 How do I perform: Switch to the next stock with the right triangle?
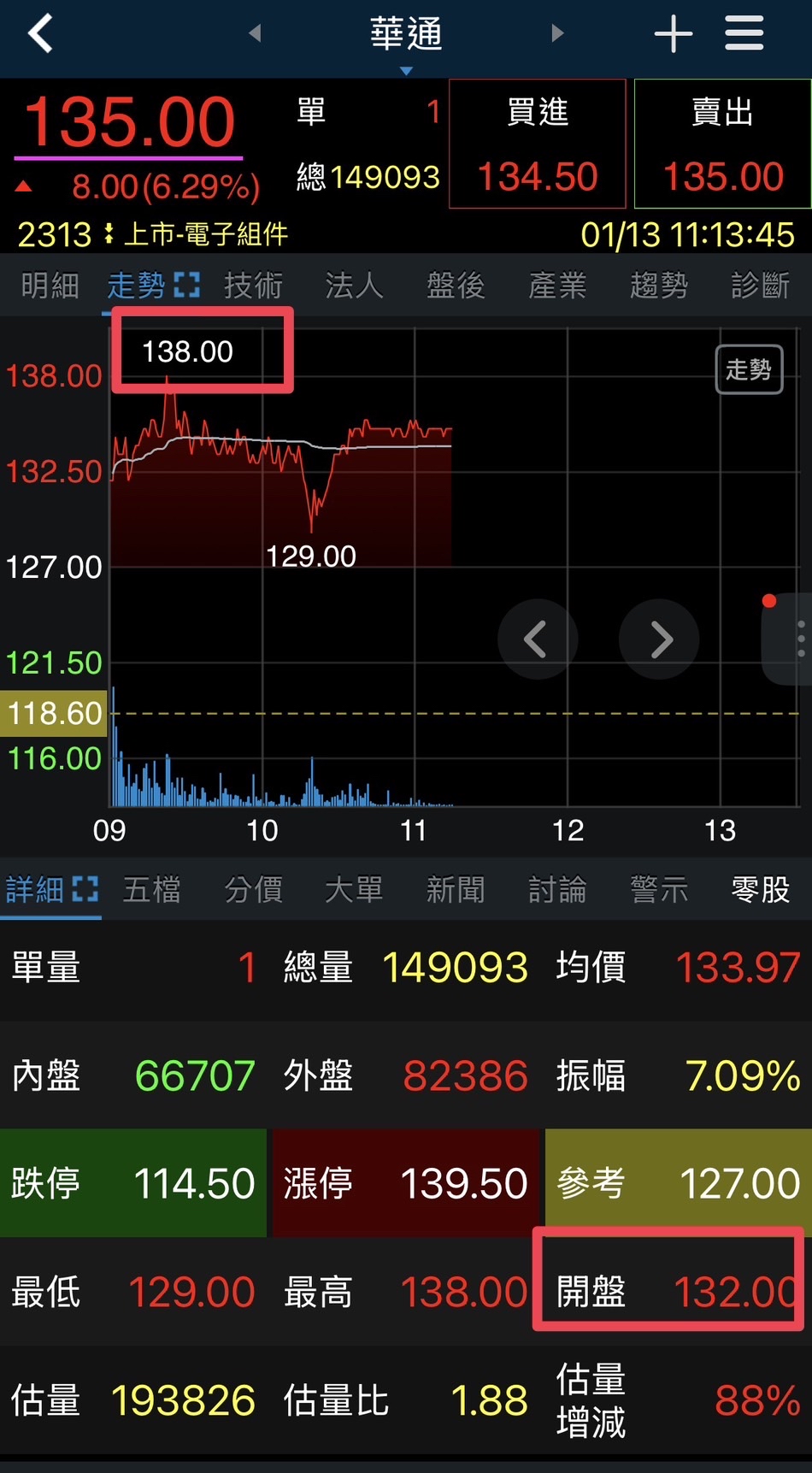tap(556, 32)
